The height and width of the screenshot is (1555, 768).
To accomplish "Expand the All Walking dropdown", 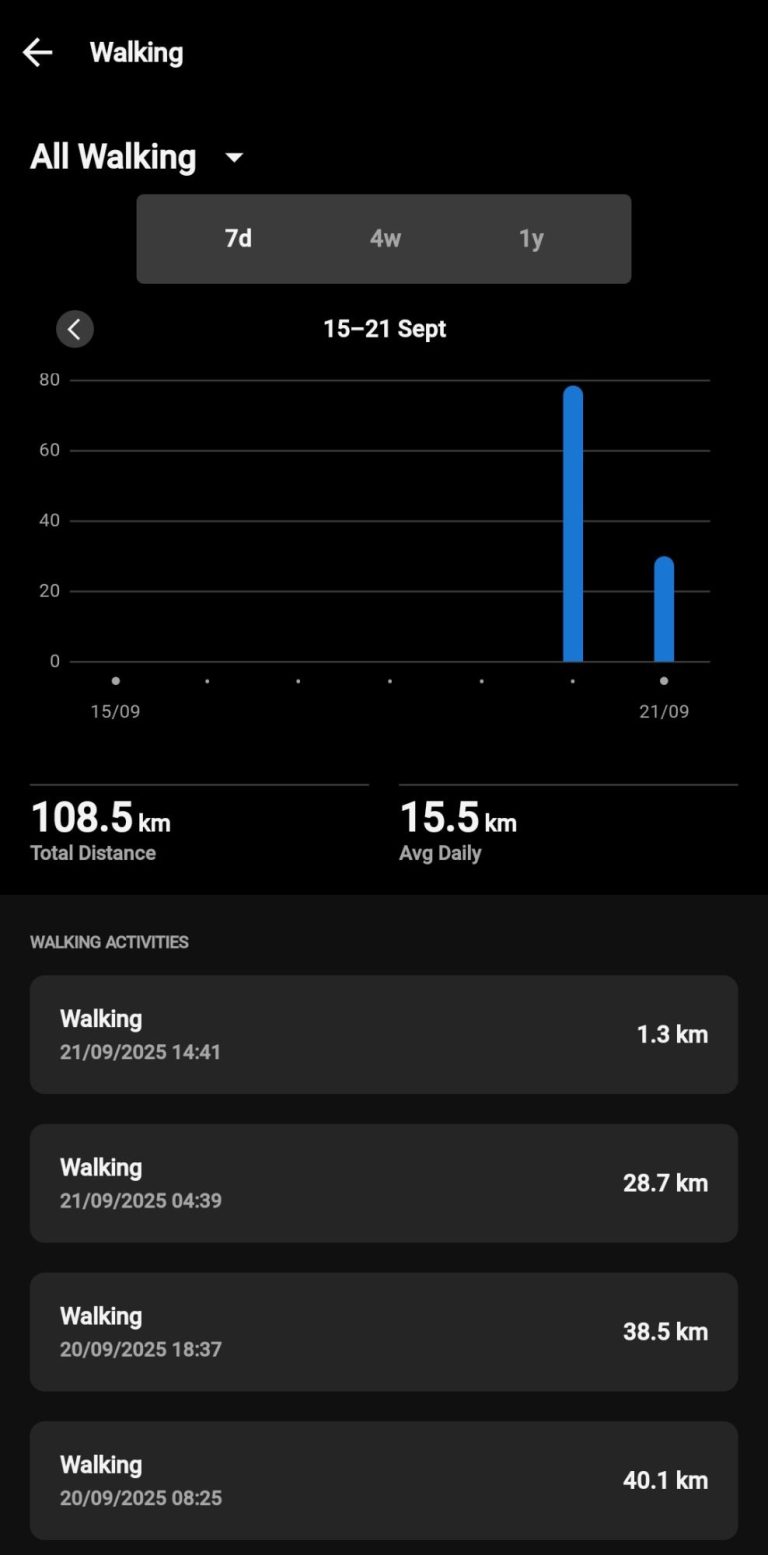I will (x=235, y=158).
